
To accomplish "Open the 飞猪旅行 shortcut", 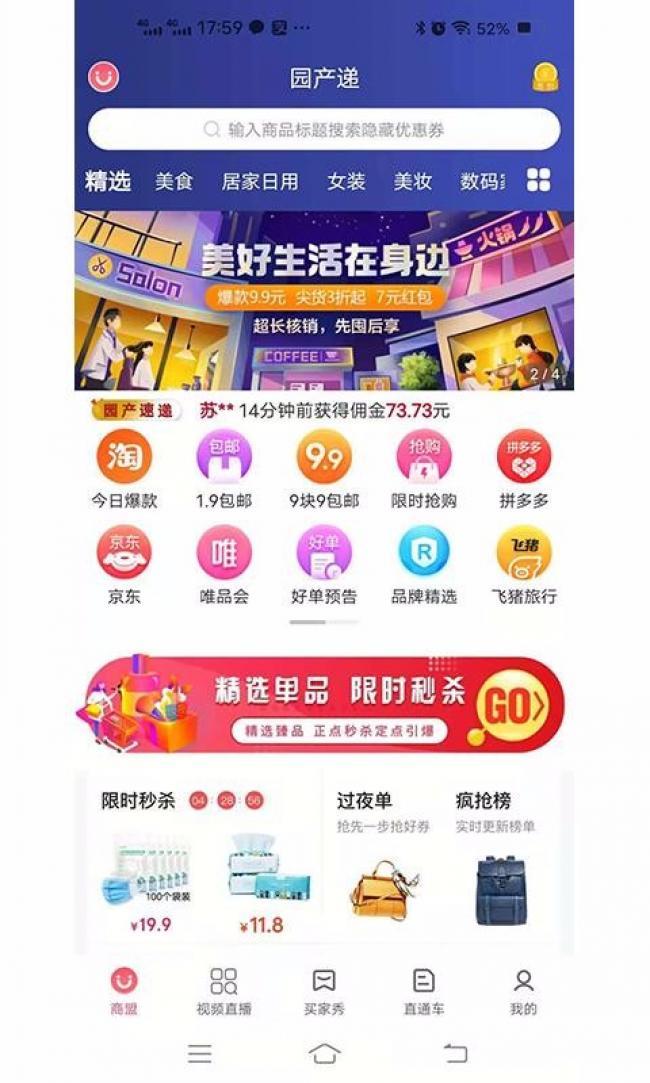I will tap(524, 564).
